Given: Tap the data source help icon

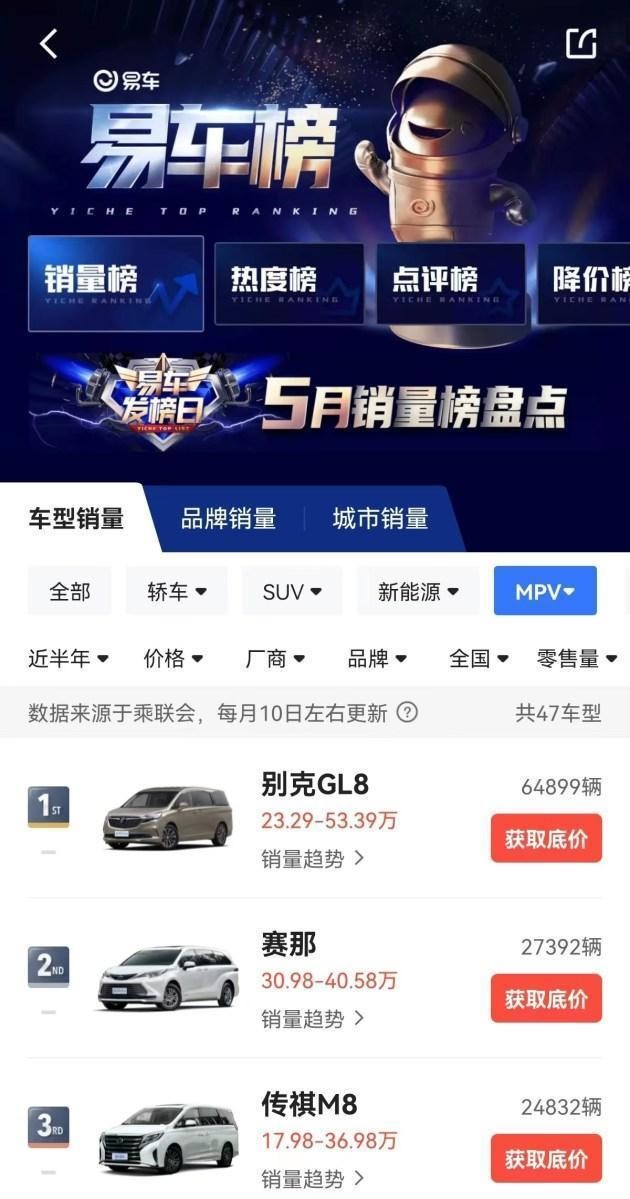Looking at the screenshot, I should click(x=407, y=713).
